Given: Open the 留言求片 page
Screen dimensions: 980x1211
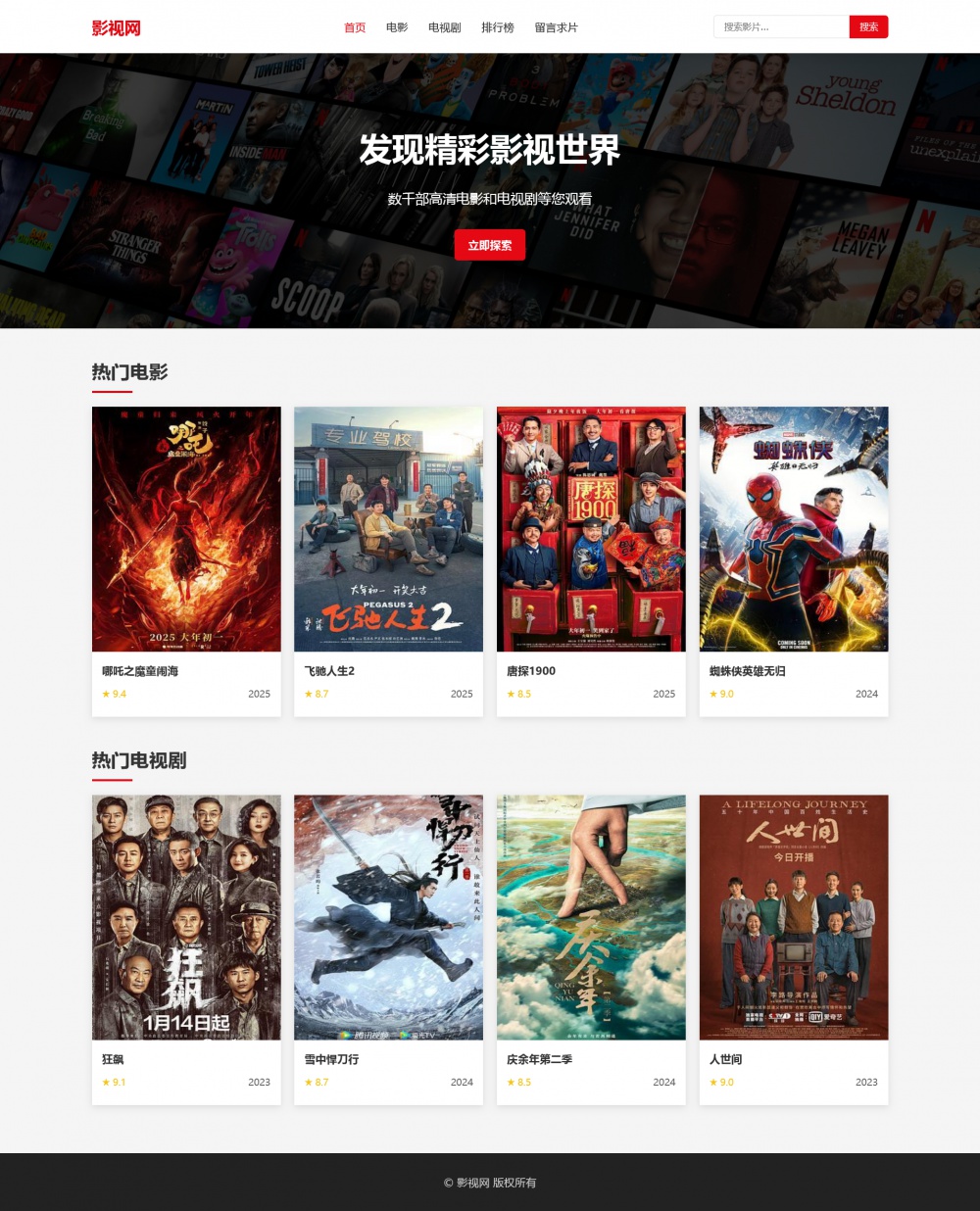Looking at the screenshot, I should tap(556, 27).
